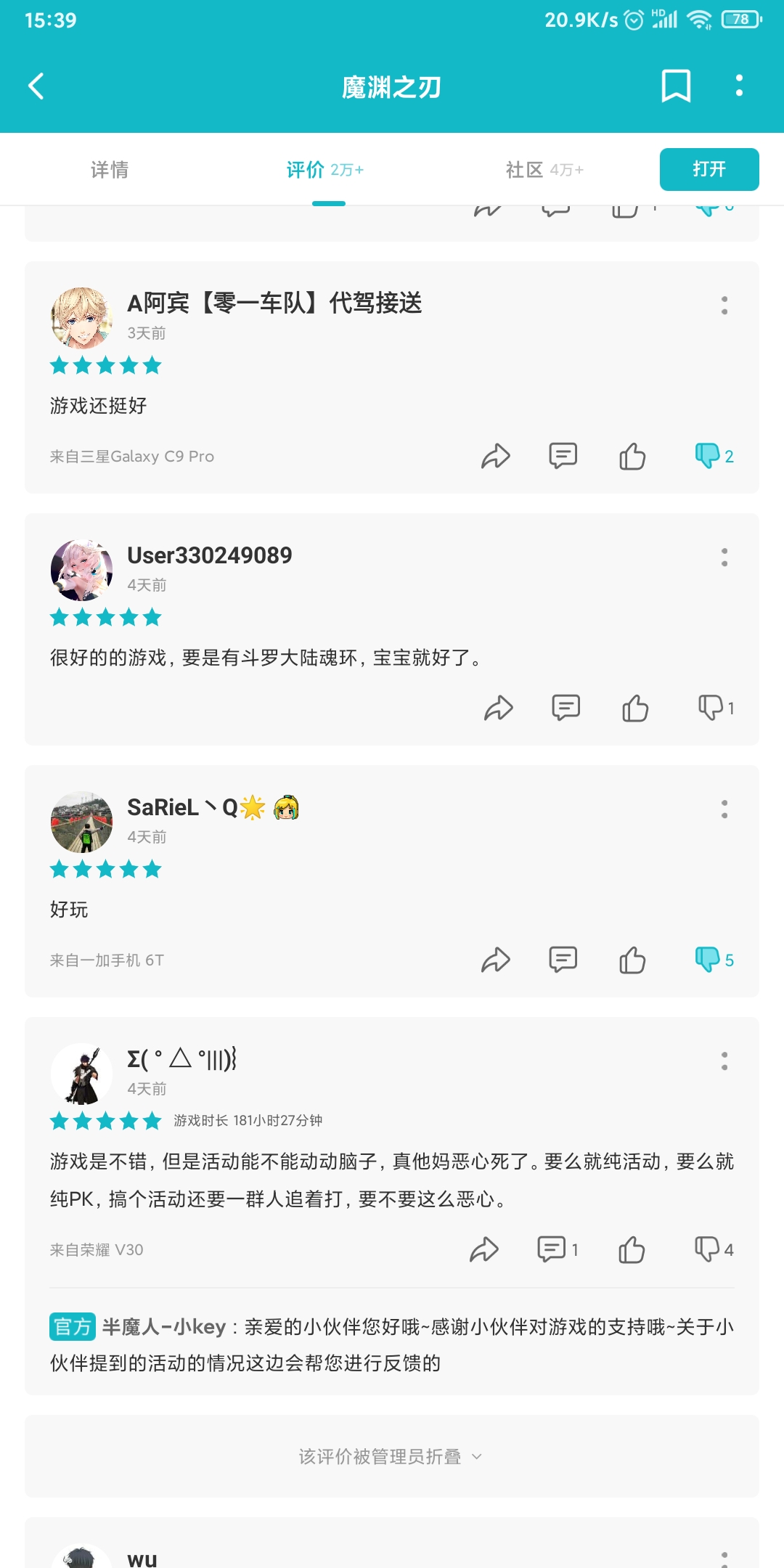The image size is (784, 1568).
Task: Open comments on the Σ(°△°|||) review
Action: tap(552, 1249)
